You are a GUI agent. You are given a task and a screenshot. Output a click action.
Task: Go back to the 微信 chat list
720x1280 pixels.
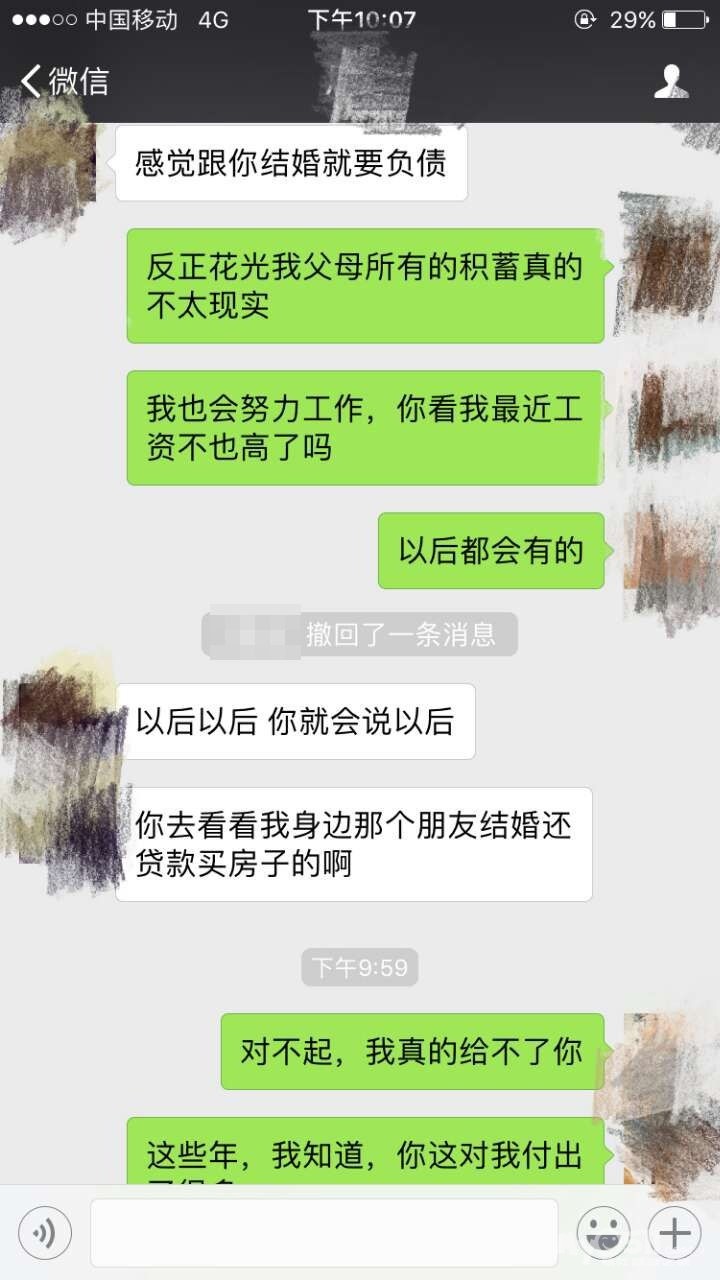pyautogui.click(x=62, y=82)
